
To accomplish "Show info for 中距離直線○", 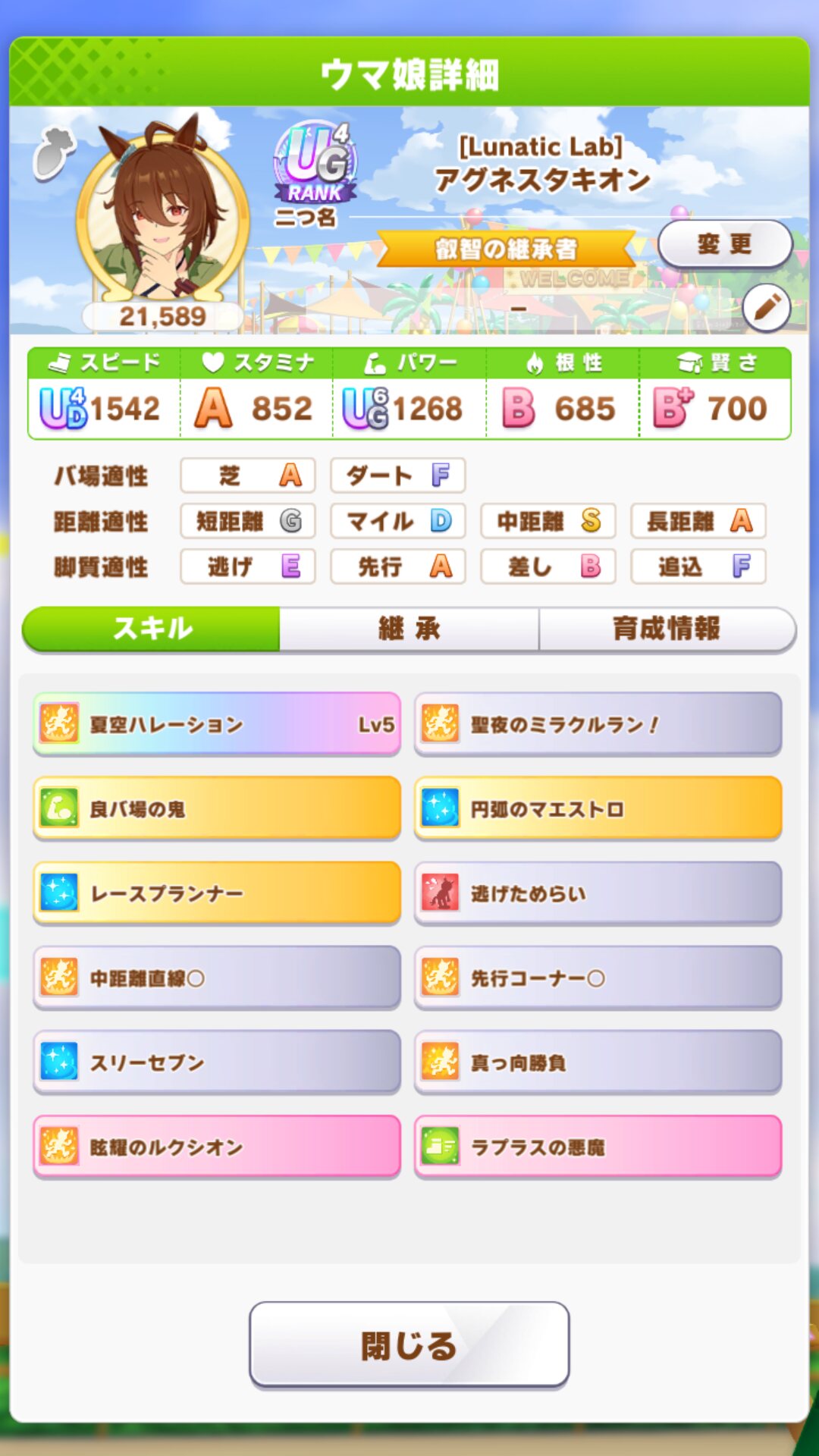I will coord(217,977).
